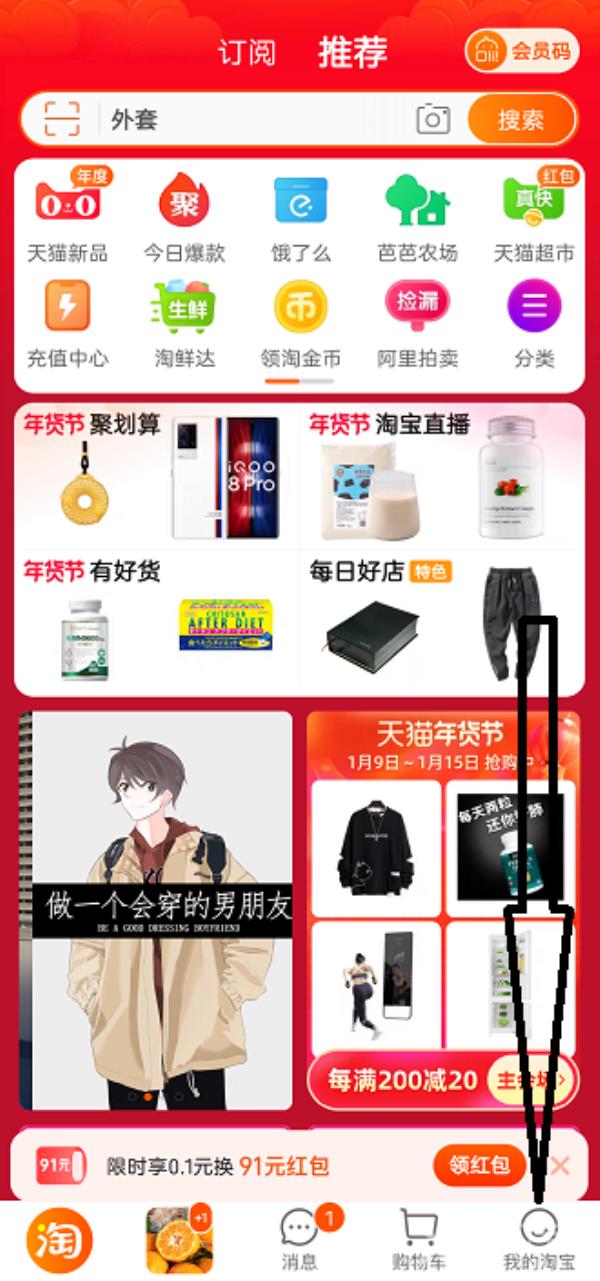Viewport: 600px width, 1281px height.
Task: Dismiss the 91元红包 banner
Action: [560, 1165]
